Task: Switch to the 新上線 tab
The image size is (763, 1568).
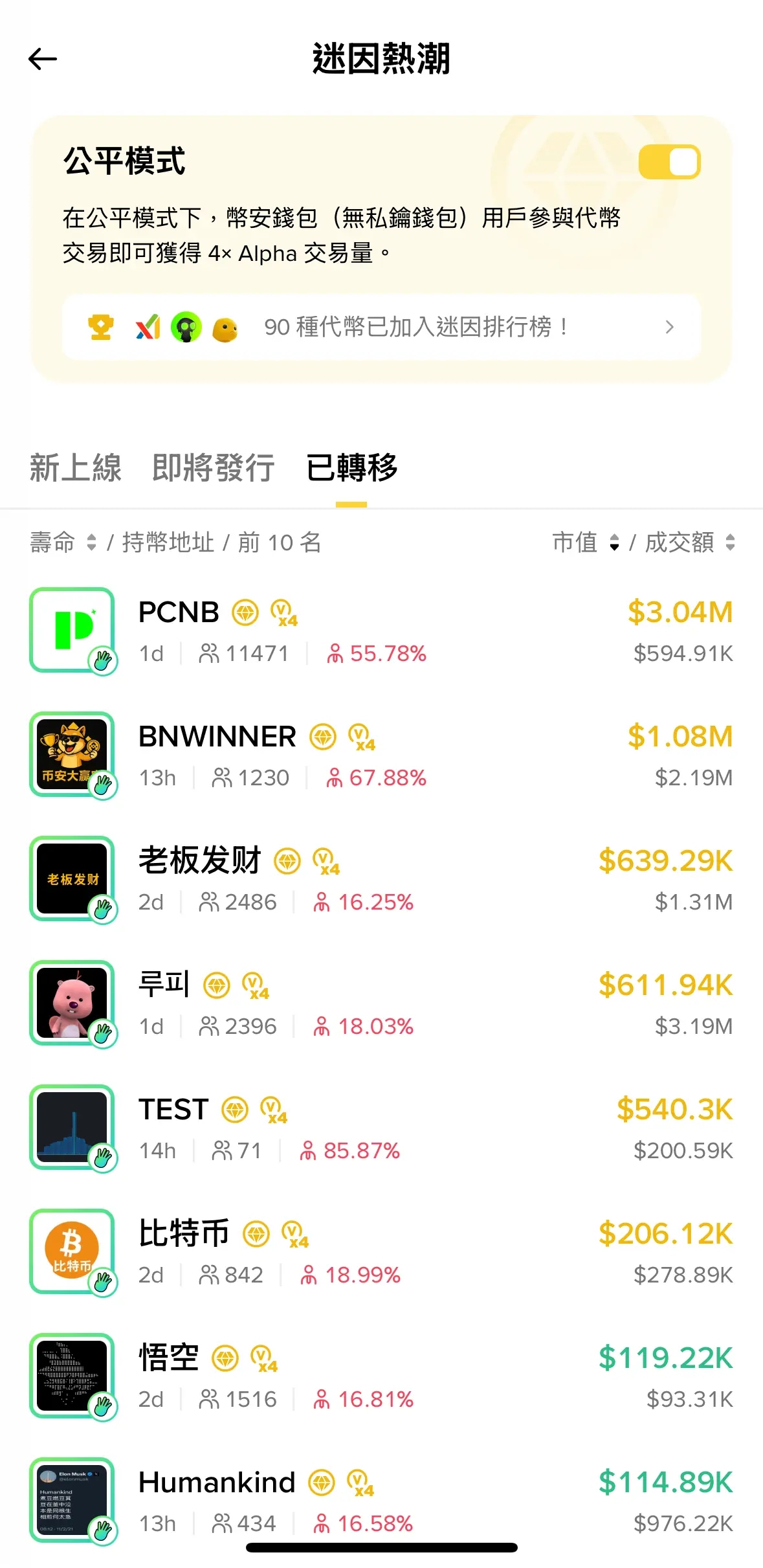Action: [75, 467]
